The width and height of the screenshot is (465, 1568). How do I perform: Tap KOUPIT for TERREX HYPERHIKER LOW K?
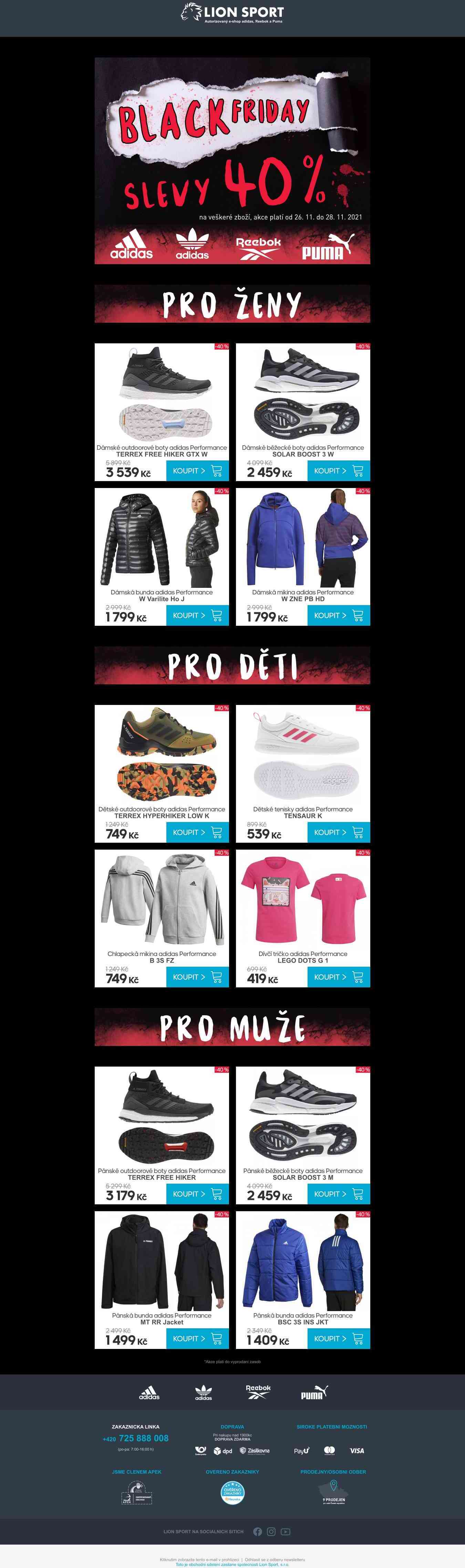coord(197,832)
